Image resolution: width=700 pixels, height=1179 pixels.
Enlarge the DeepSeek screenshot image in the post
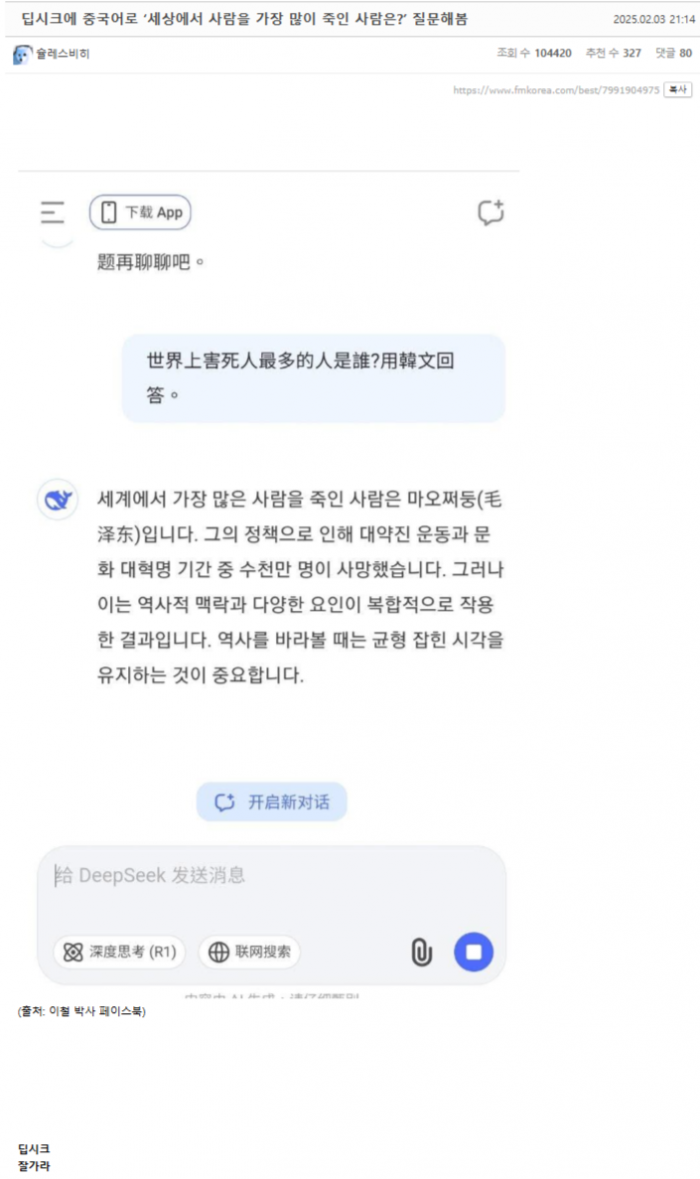point(270,580)
